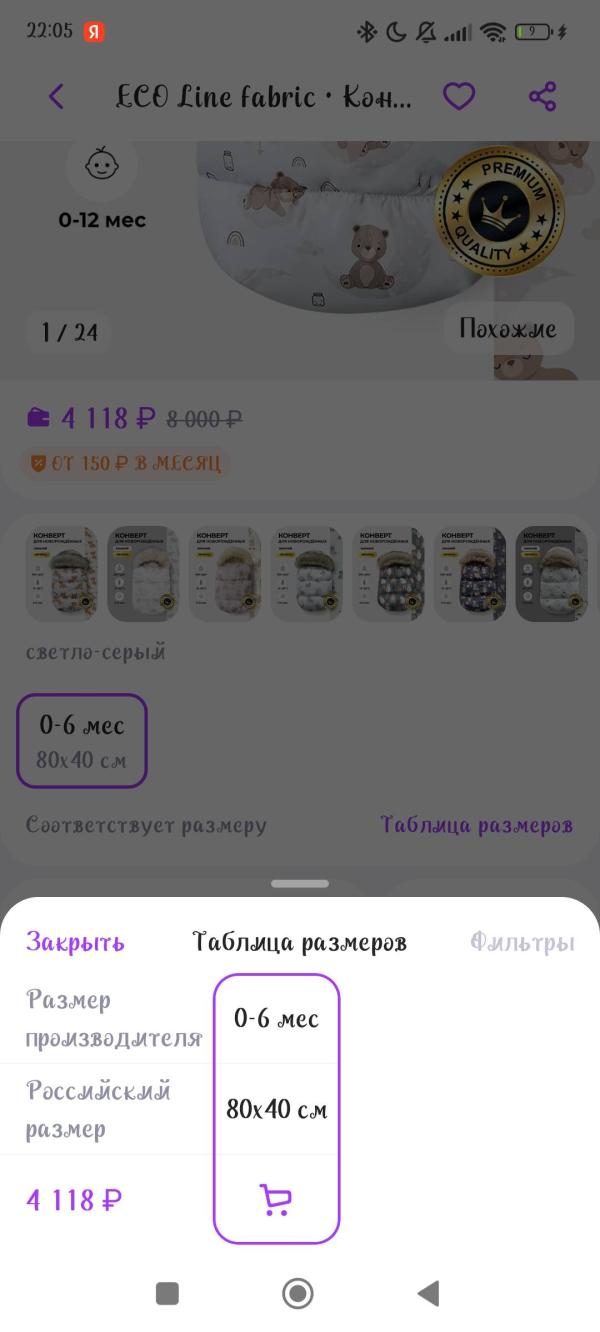Select the last color variant thumbnail
The image size is (600, 1332).
(x=551, y=574)
